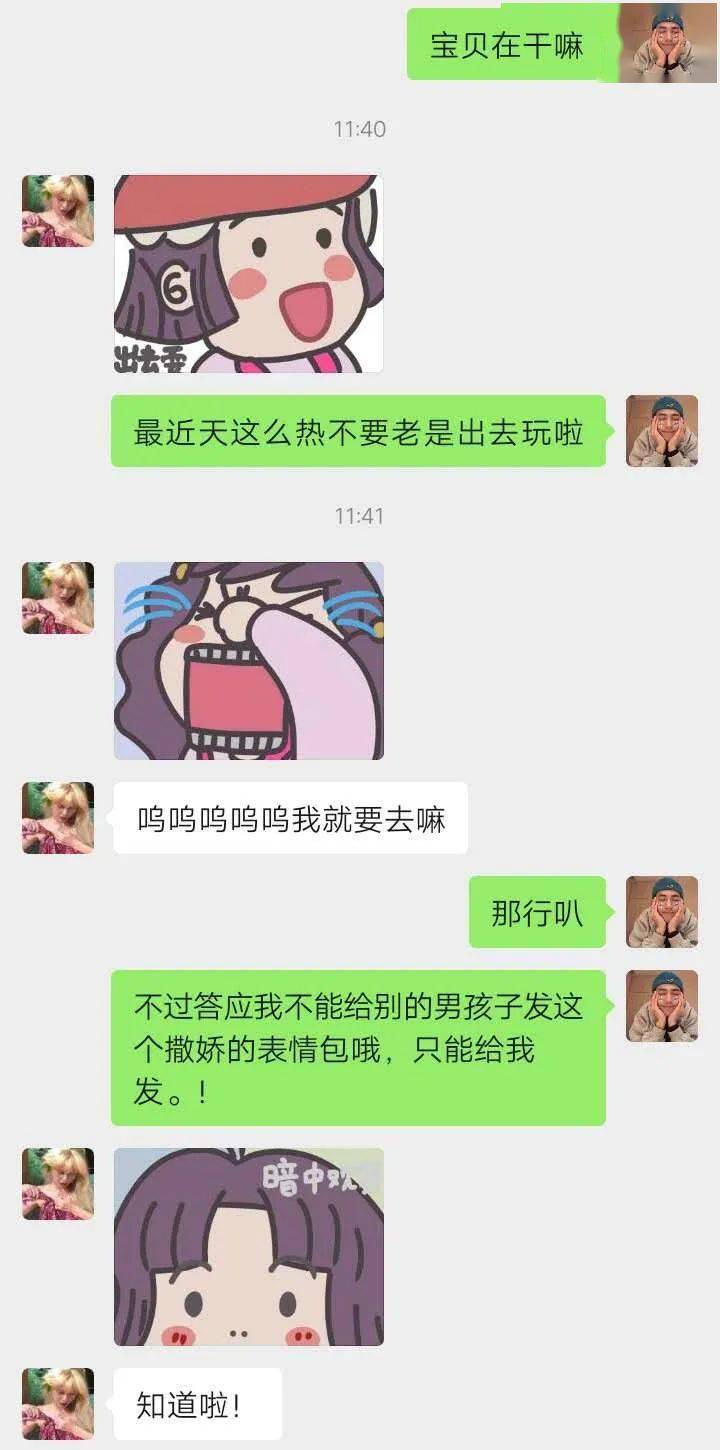Viewport: 720px width, 1450px height.
Task: Tap the avatar next to 那行叭
Action: [x=661, y=912]
